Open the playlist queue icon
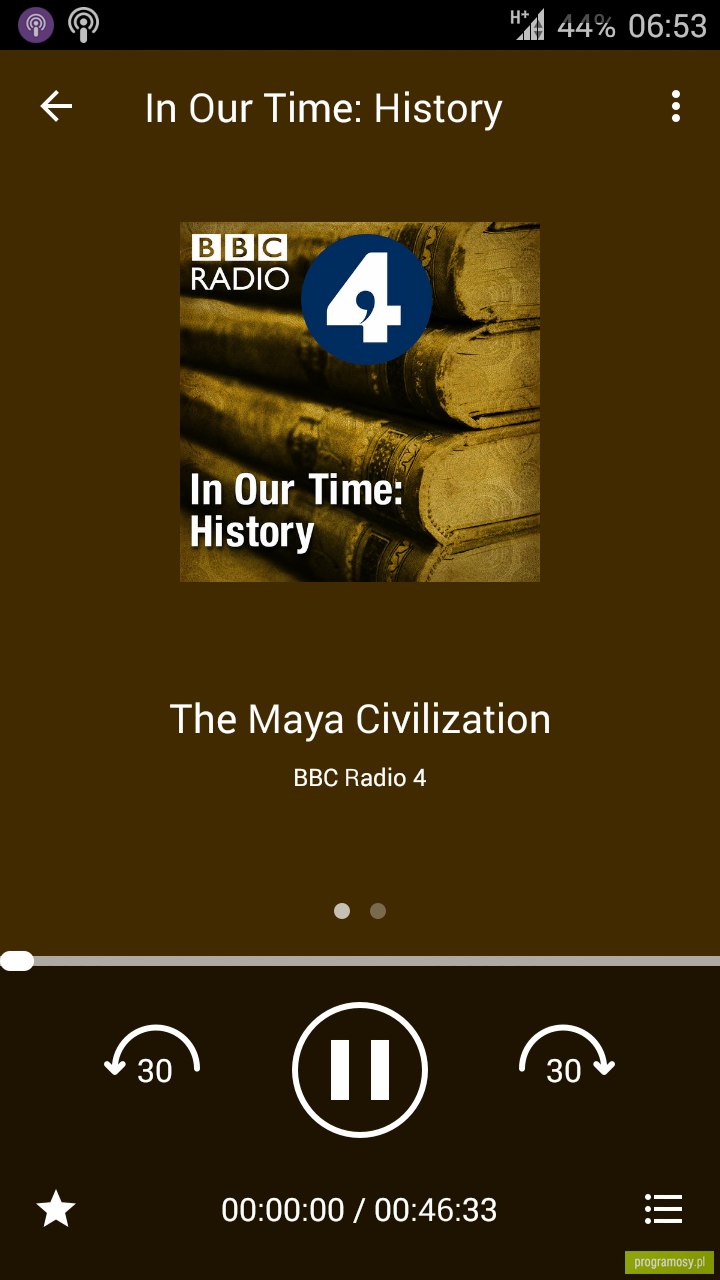The image size is (720, 1280). tap(663, 1209)
